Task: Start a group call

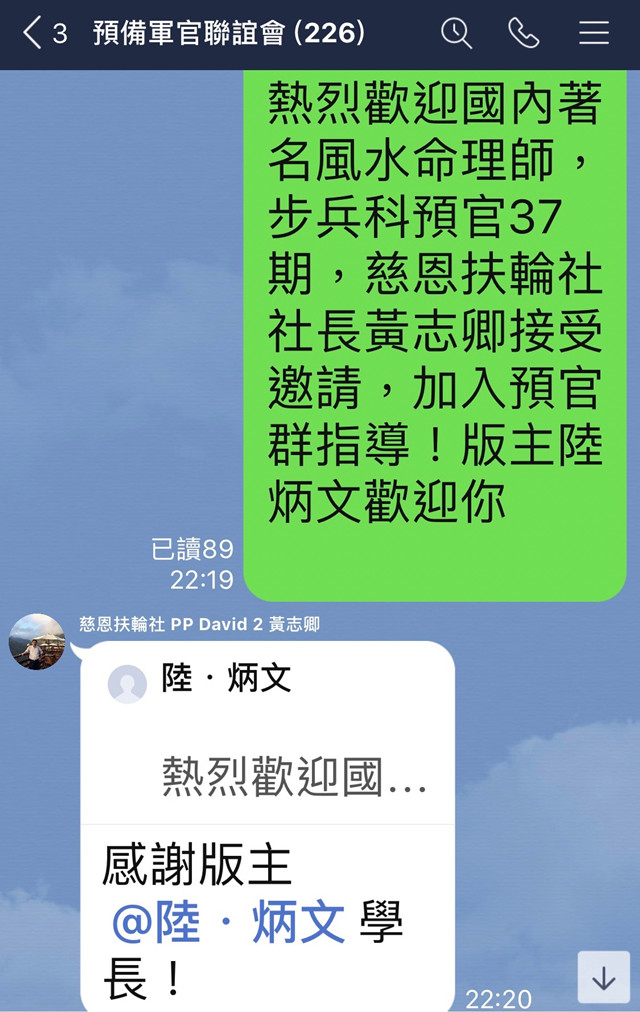Action: (x=524, y=34)
